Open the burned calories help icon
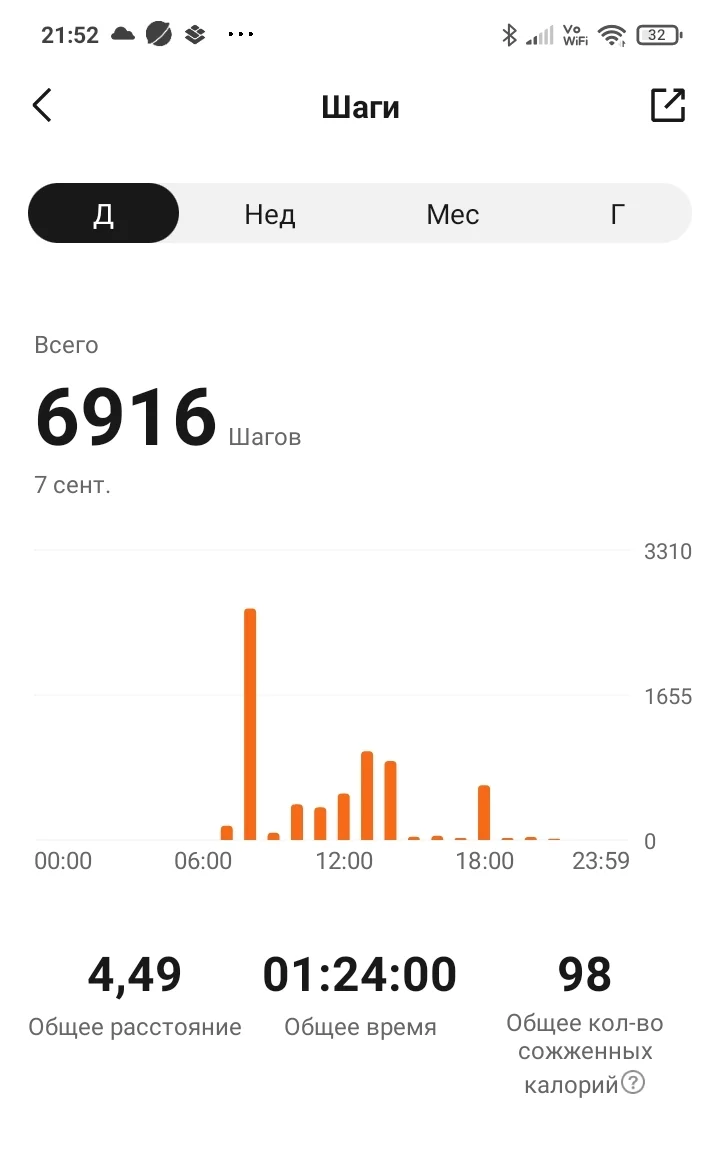Screen dimensions: 710x1154 point(633,1082)
